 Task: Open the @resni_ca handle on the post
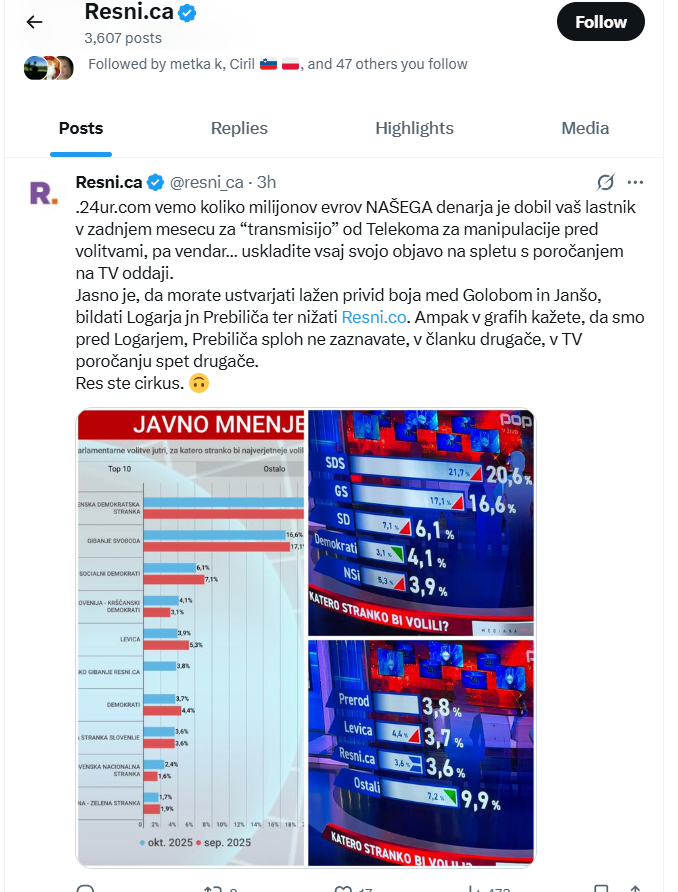(206, 182)
